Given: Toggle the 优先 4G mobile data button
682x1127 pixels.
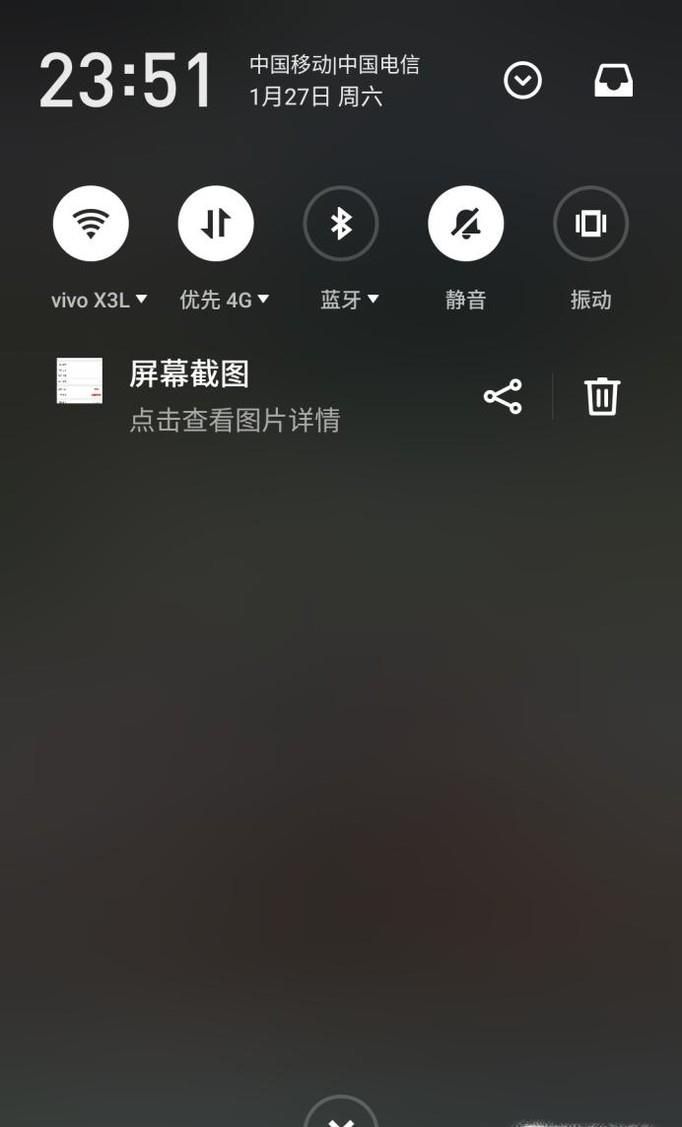Looking at the screenshot, I should pyautogui.click(x=216, y=224).
